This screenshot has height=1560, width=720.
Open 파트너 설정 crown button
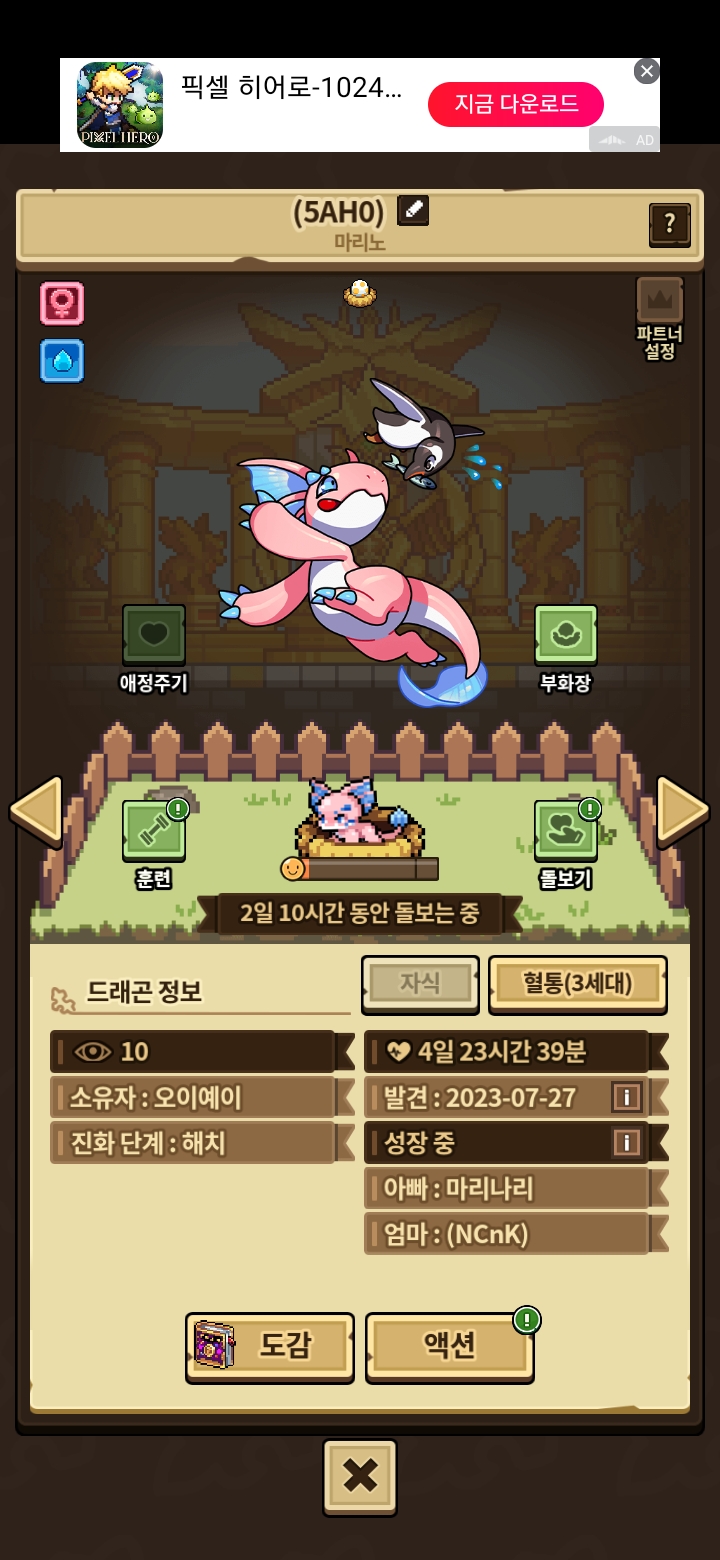tap(660, 302)
